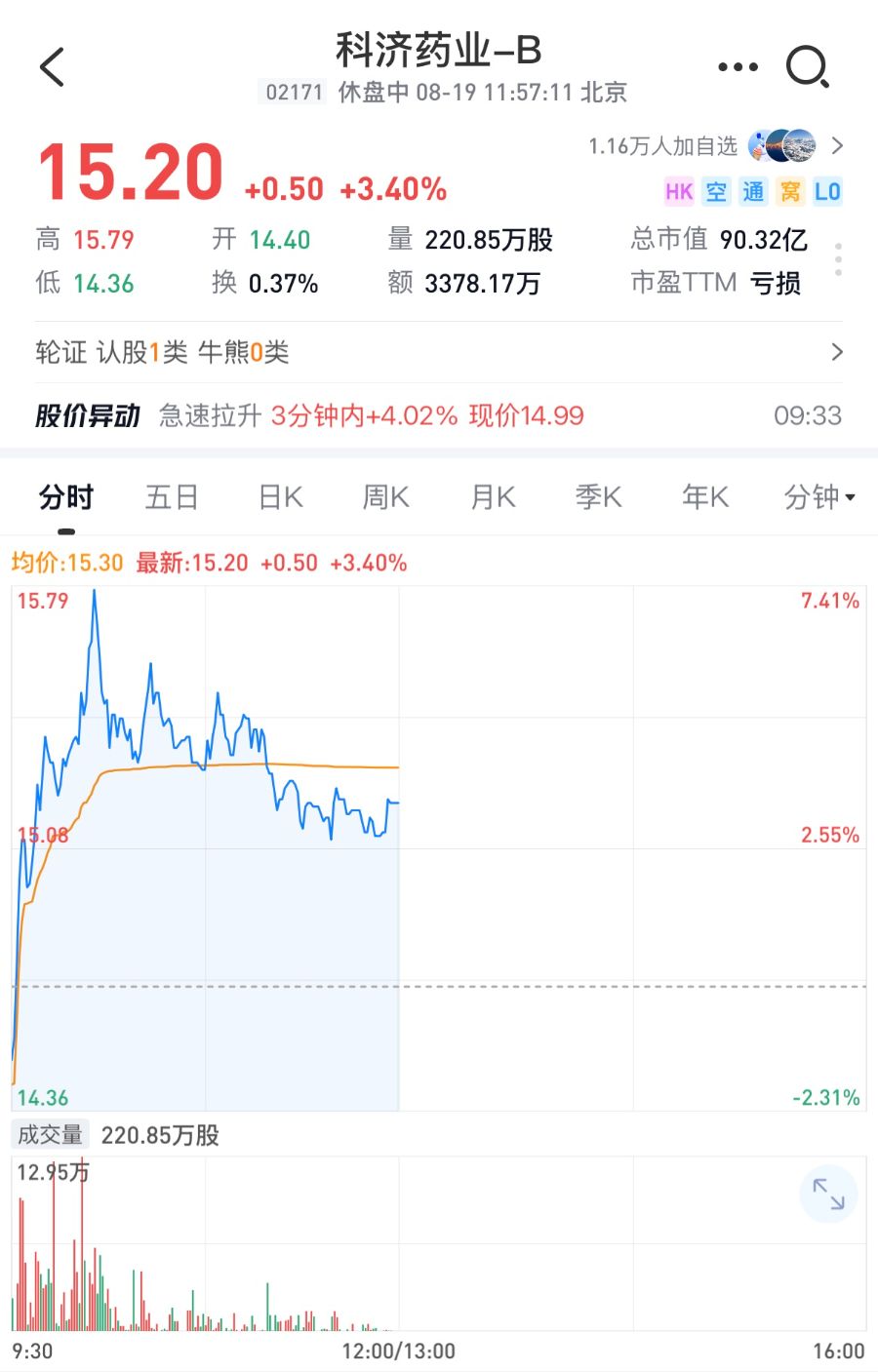Tap the 成交量 volume indicator label
Image resolution: width=878 pixels, height=1372 pixels.
click(x=50, y=1135)
